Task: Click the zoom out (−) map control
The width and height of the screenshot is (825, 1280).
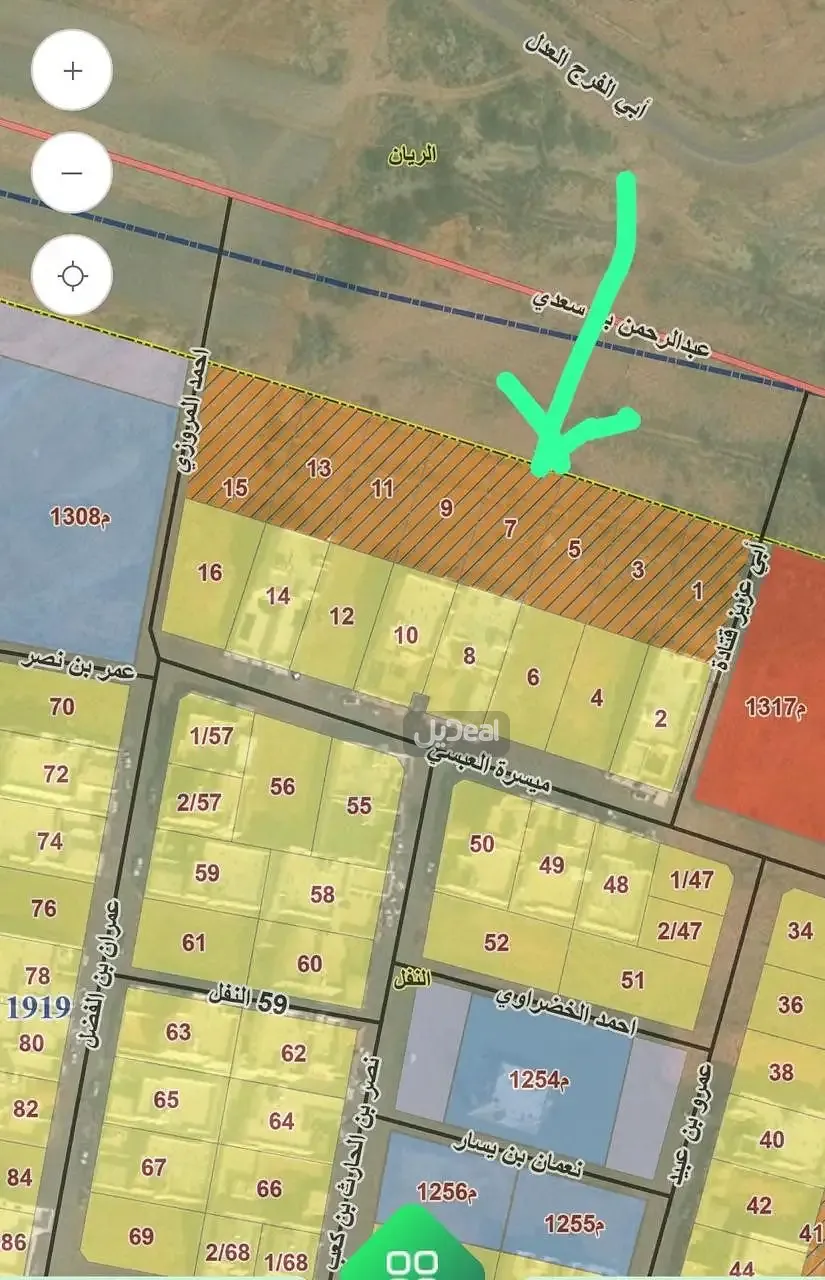Action: 69,172
